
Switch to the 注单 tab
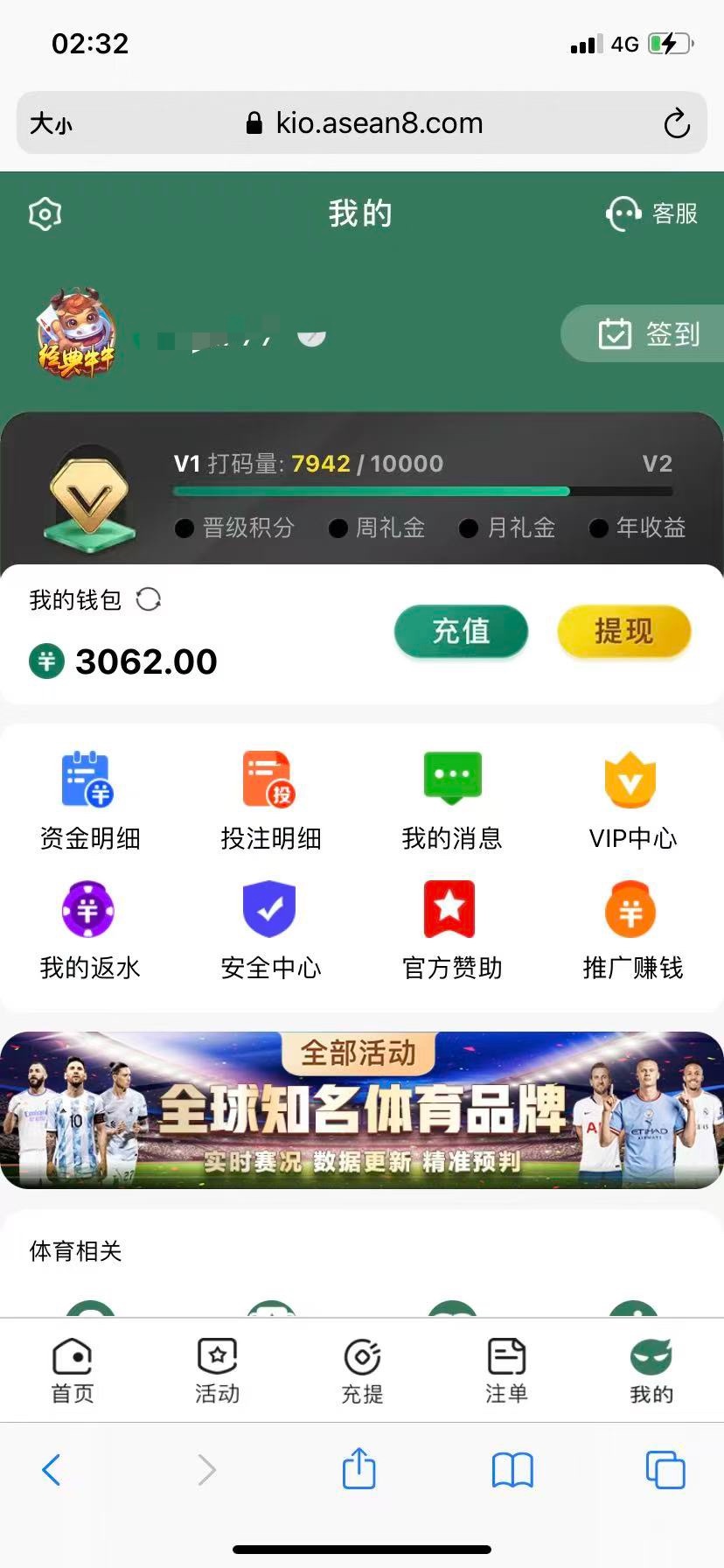tap(506, 1370)
